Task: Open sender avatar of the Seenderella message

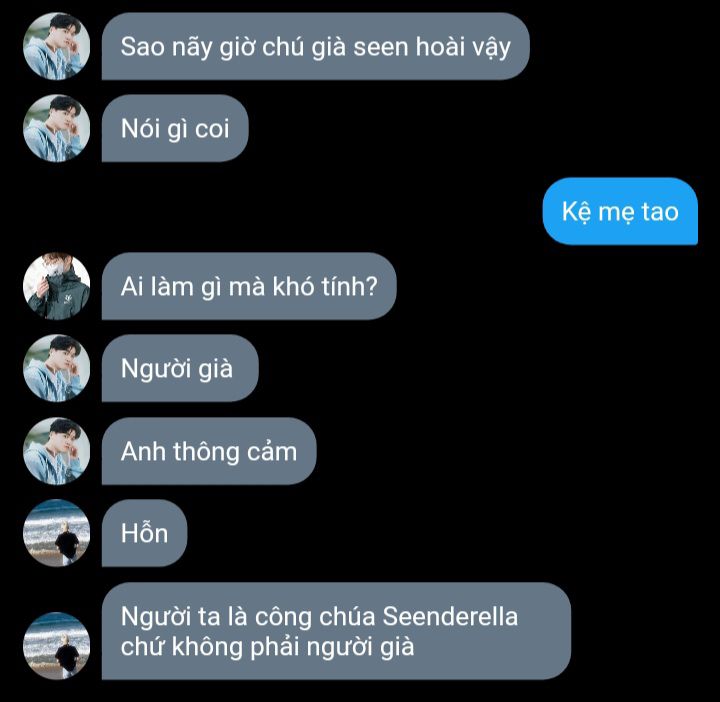Action: click(57, 645)
